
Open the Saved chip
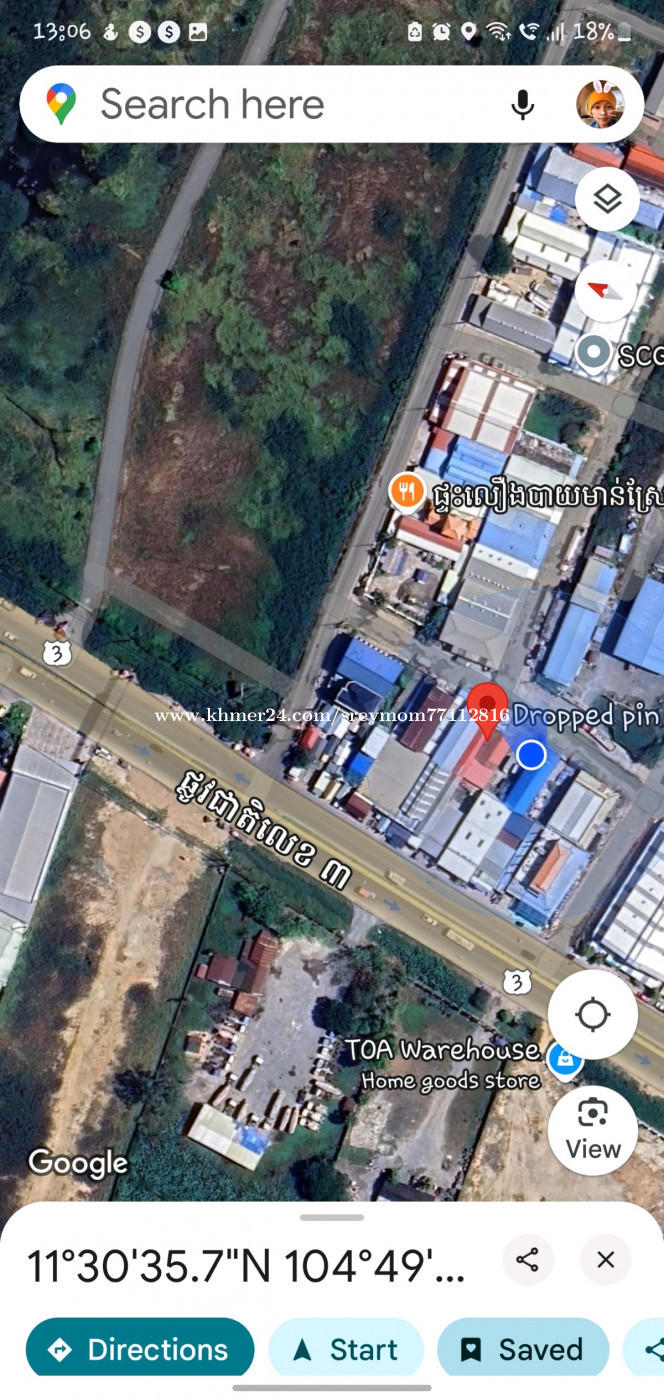point(523,1349)
